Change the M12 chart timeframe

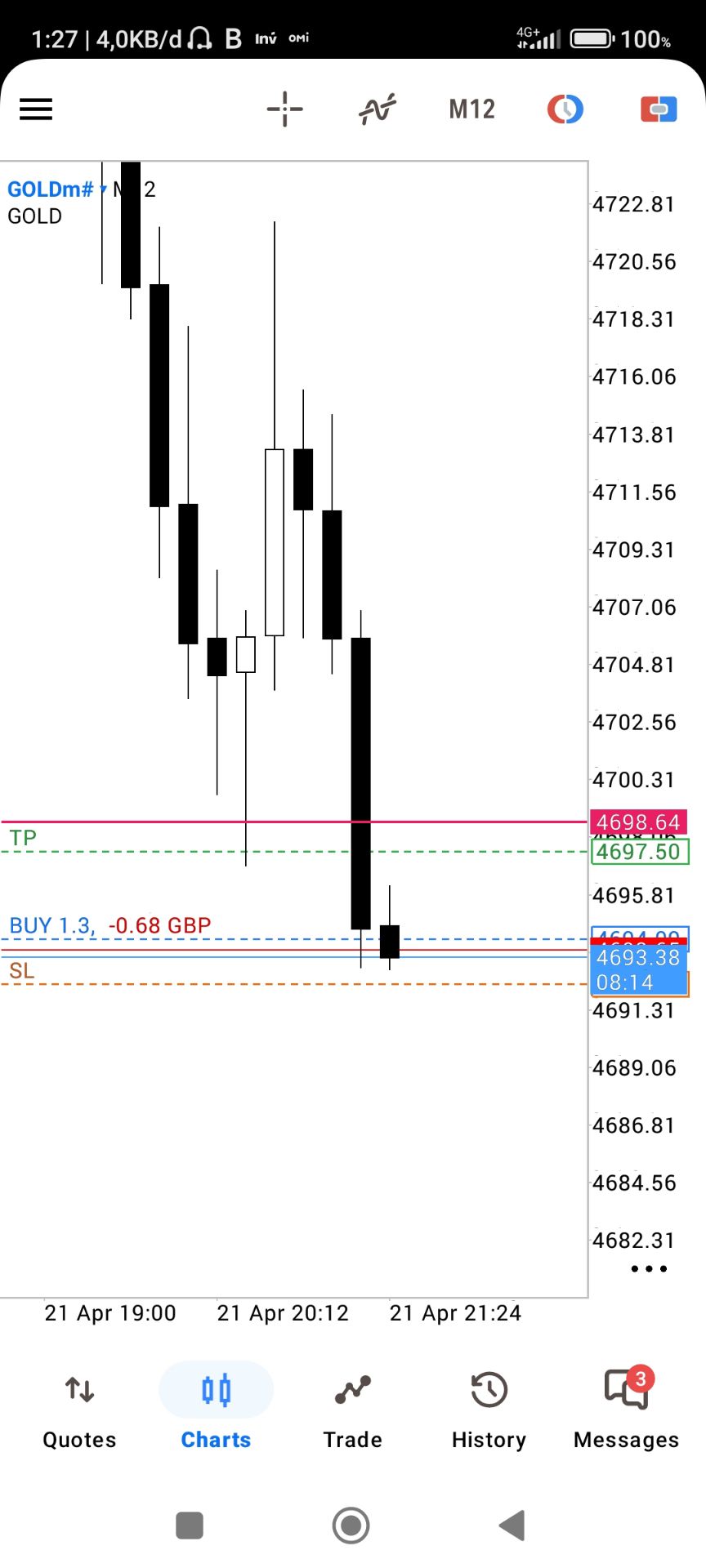click(x=471, y=109)
